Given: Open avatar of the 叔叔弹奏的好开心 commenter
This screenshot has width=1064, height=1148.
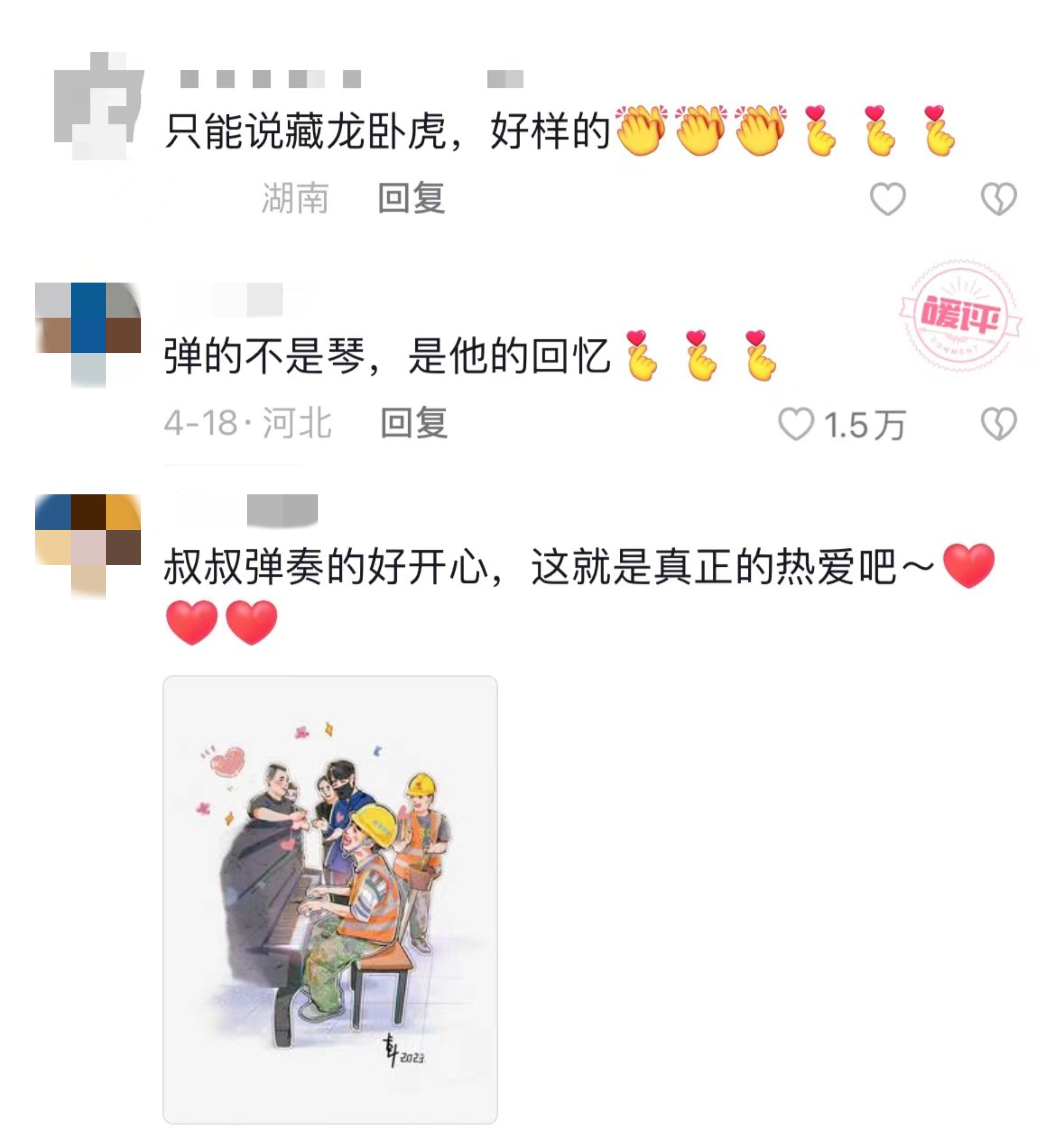Looking at the screenshot, I should click(x=88, y=546).
